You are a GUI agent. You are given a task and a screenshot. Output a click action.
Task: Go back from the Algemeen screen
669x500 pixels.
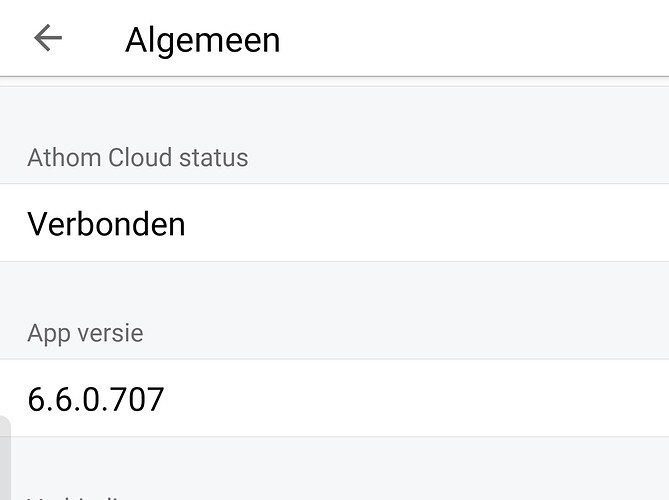click(x=47, y=38)
